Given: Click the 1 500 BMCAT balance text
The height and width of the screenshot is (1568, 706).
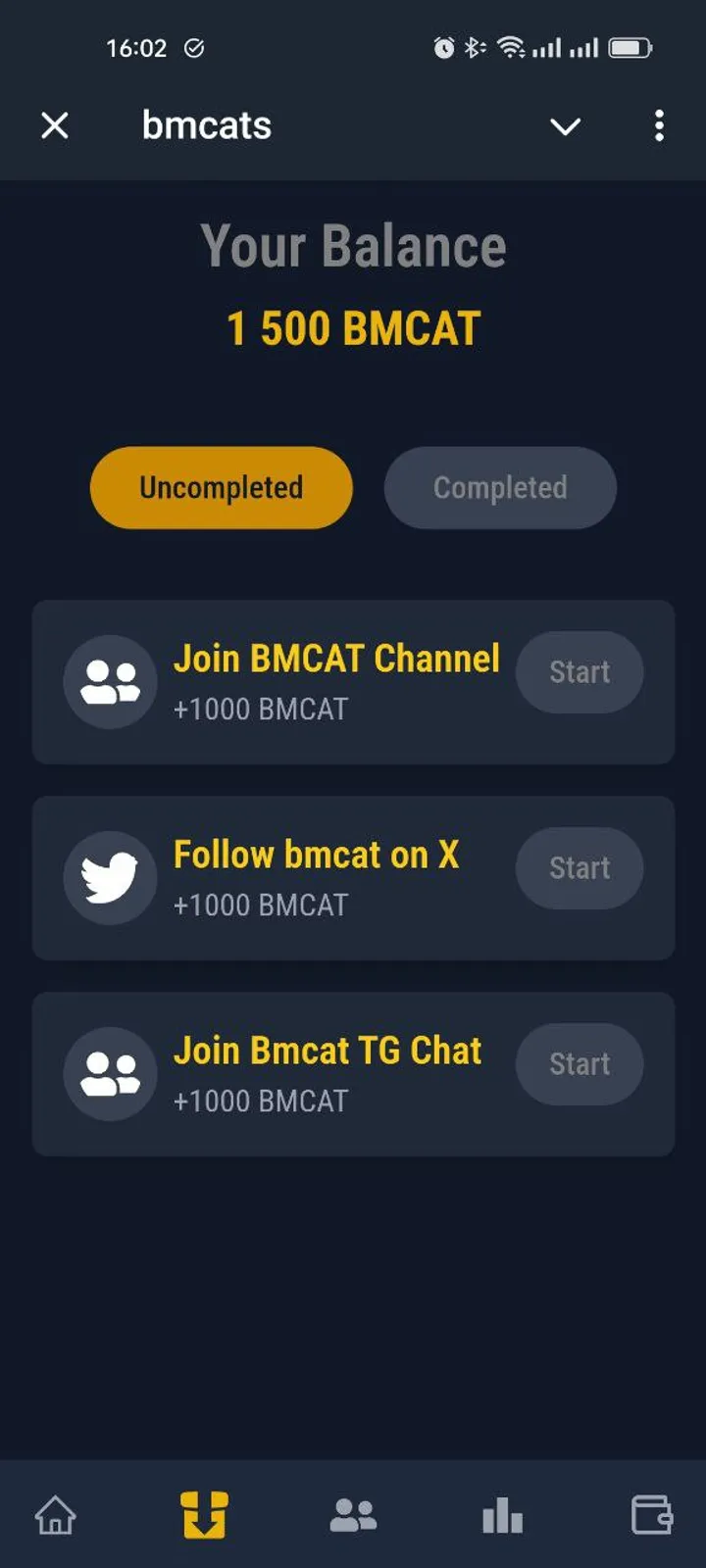Looking at the screenshot, I should (x=352, y=328).
